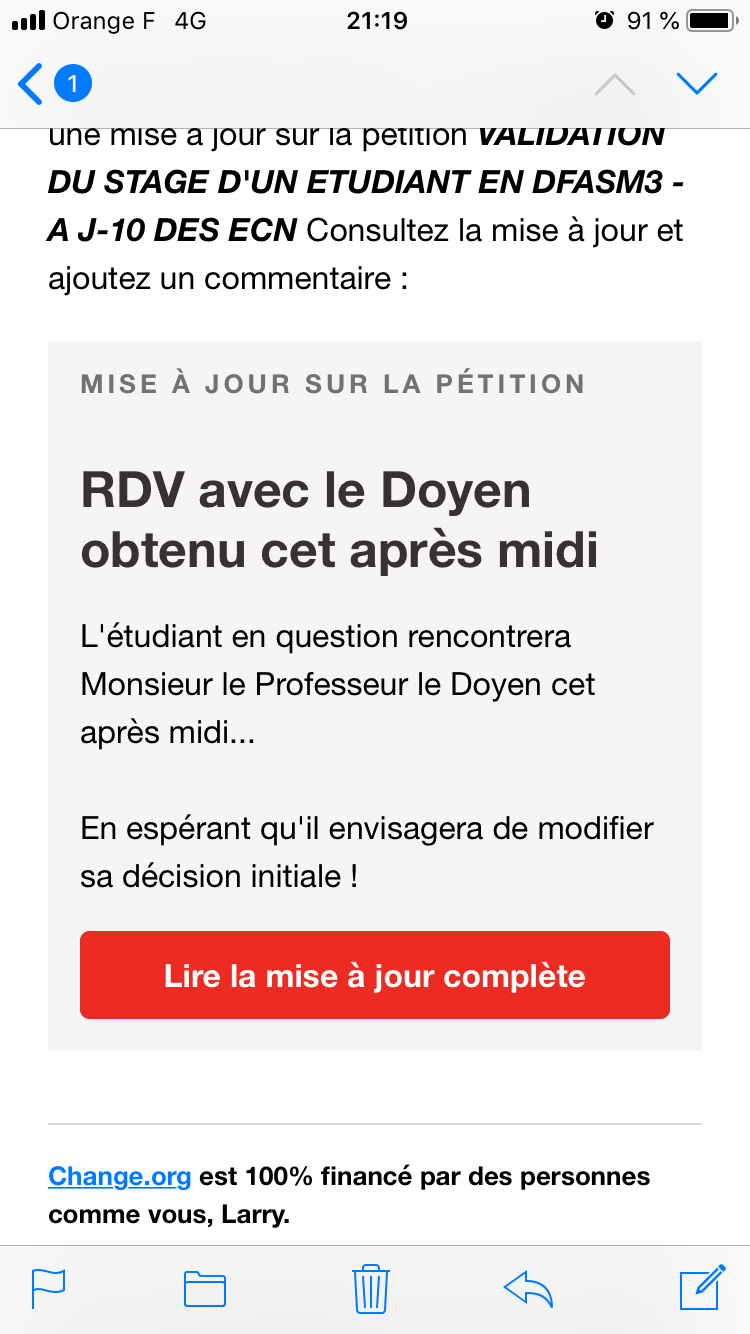Show the next message with down arrow
The image size is (750, 1334).
(x=696, y=84)
